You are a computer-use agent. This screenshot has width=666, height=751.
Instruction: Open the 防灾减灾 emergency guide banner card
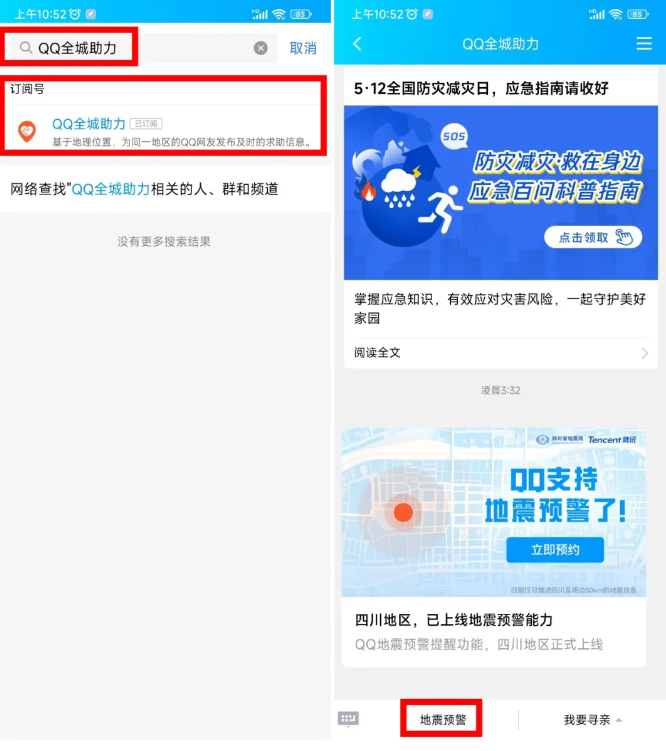coord(495,193)
